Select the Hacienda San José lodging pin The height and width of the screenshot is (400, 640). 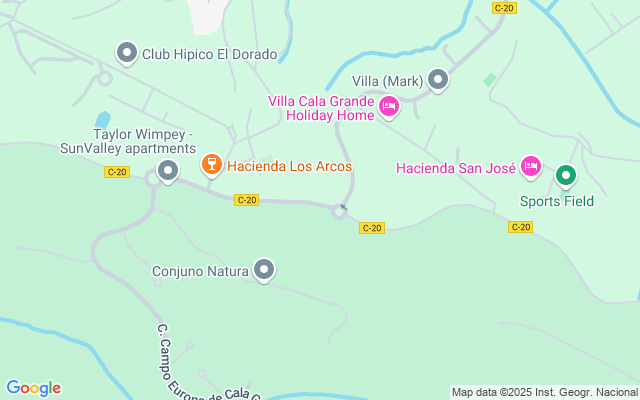click(531, 165)
